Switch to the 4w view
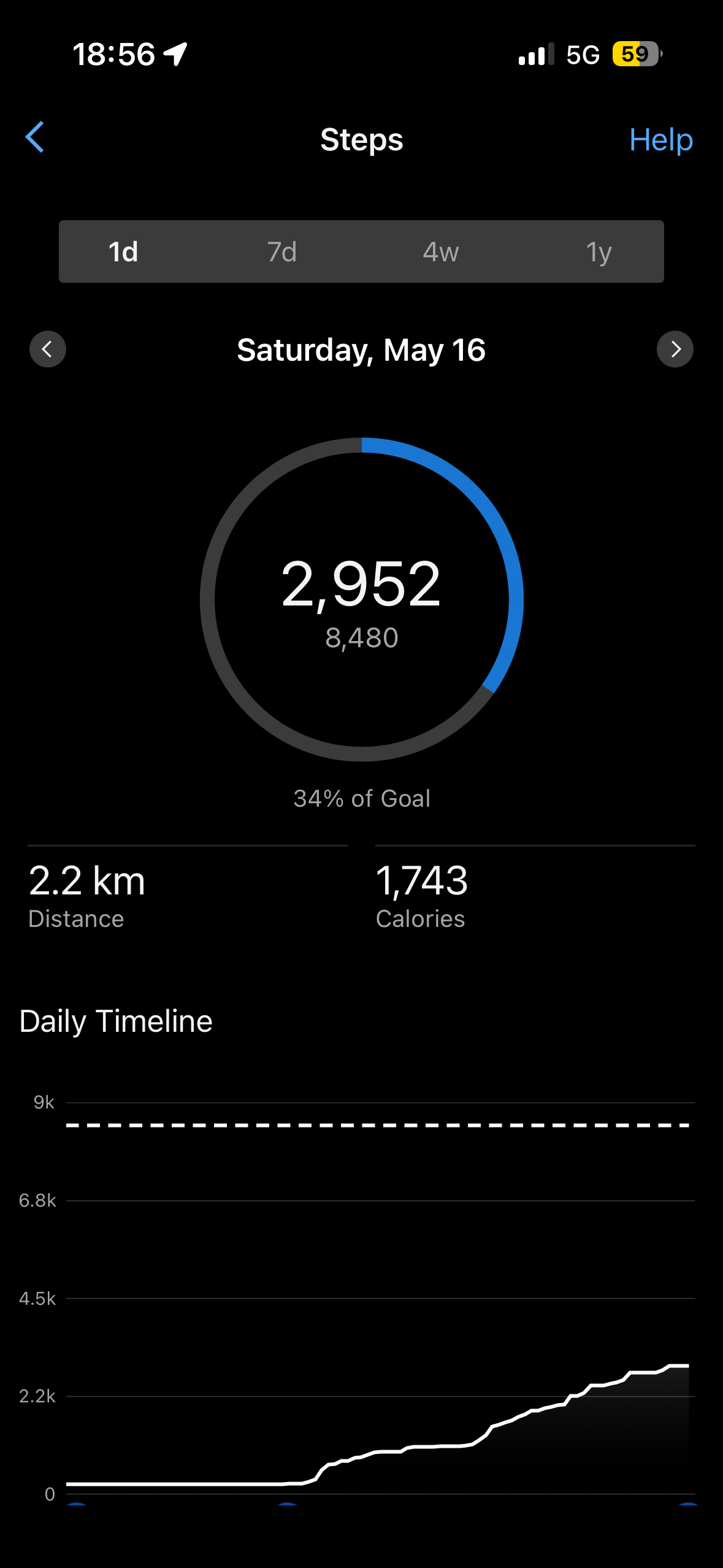The image size is (723, 1568). point(440,252)
